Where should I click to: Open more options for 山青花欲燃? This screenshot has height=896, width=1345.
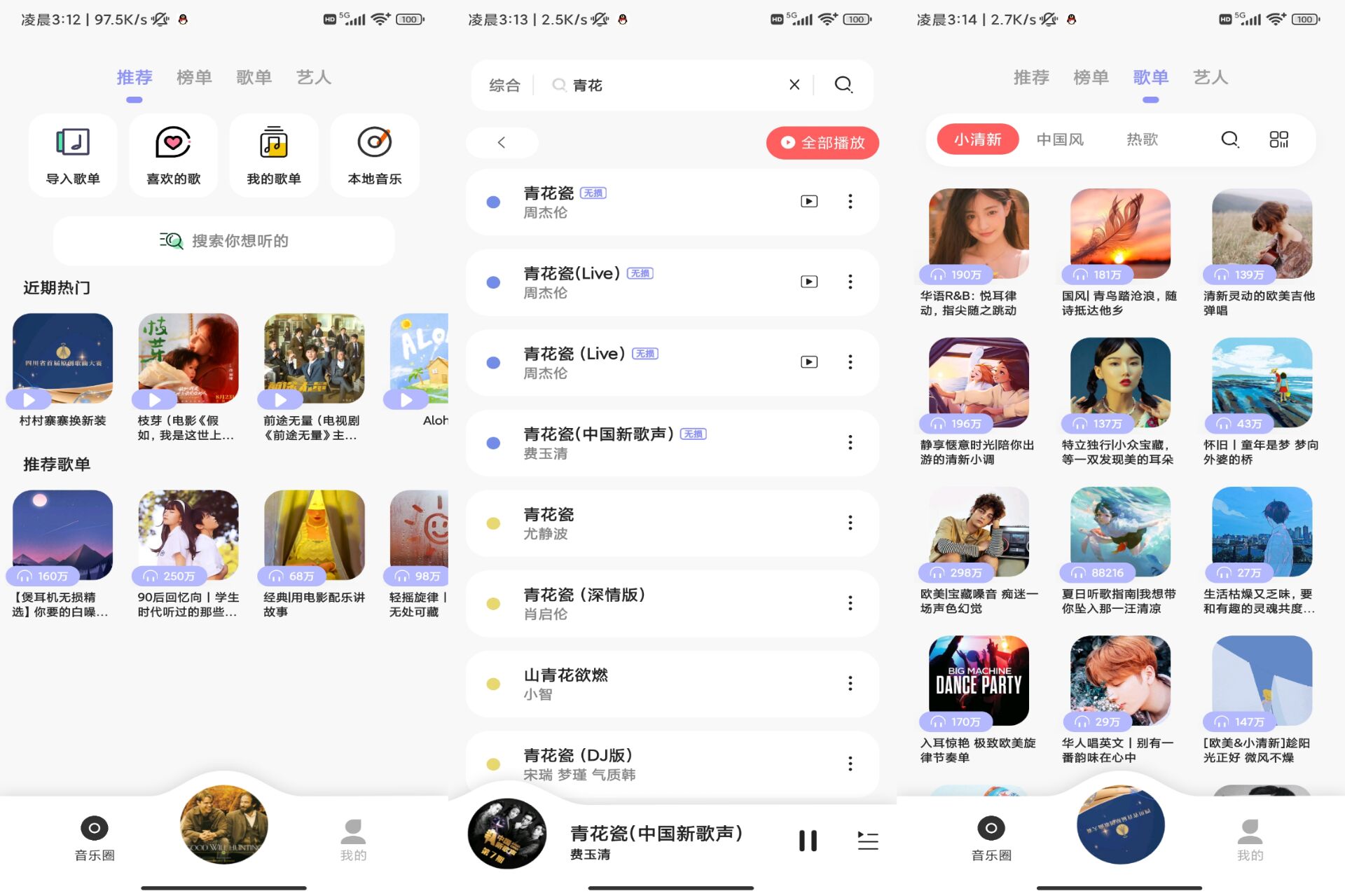point(850,683)
